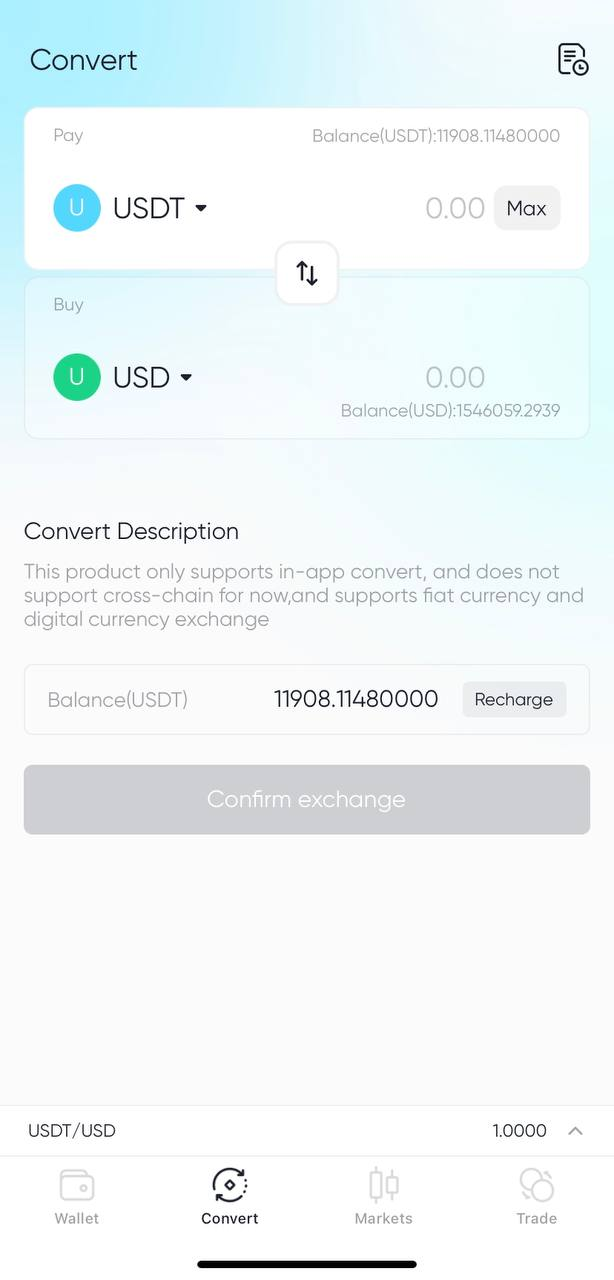
Task: Tap the Recharge button
Action: pyautogui.click(x=514, y=699)
